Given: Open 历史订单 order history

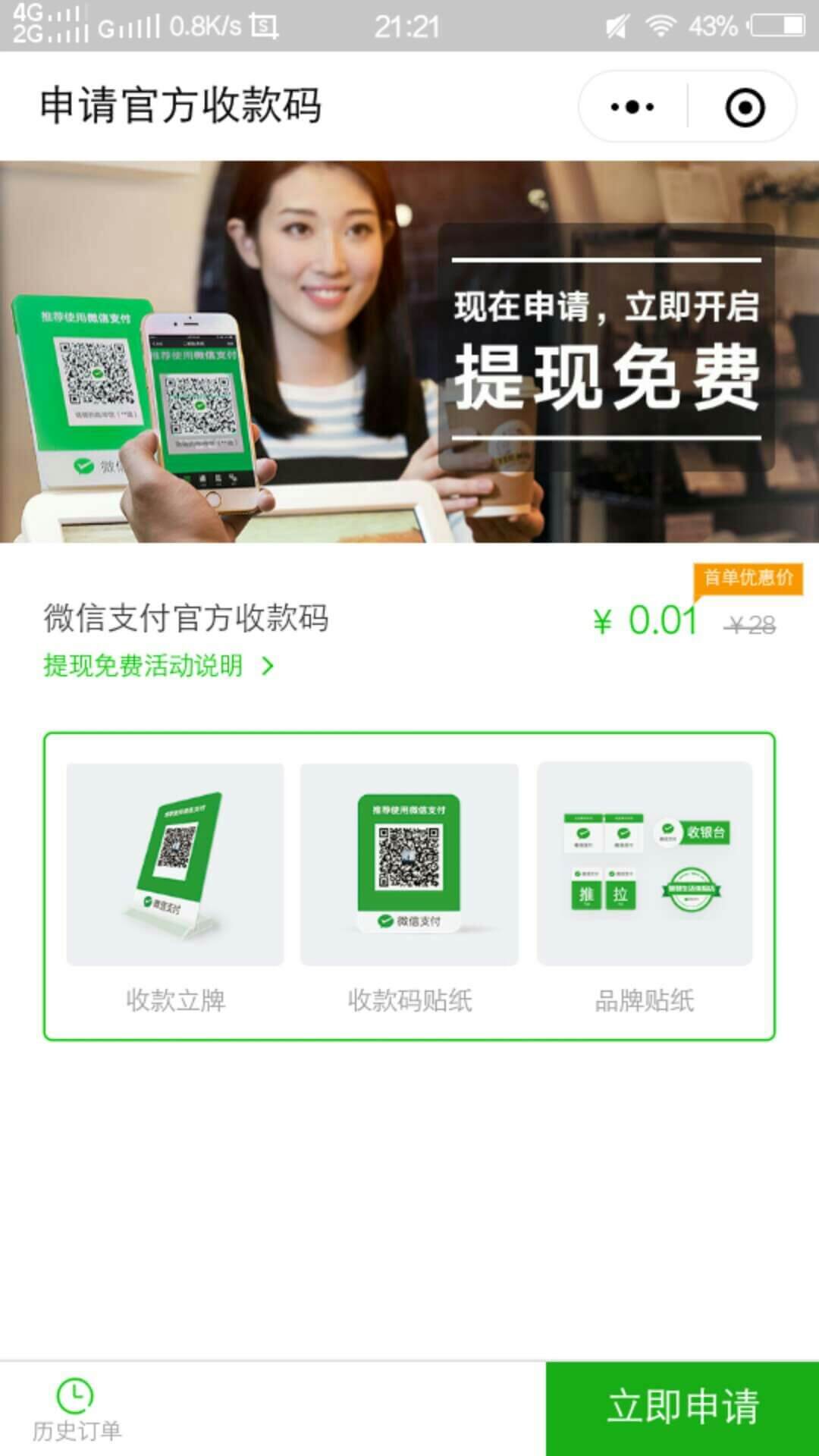Looking at the screenshot, I should pyautogui.click(x=77, y=1410).
